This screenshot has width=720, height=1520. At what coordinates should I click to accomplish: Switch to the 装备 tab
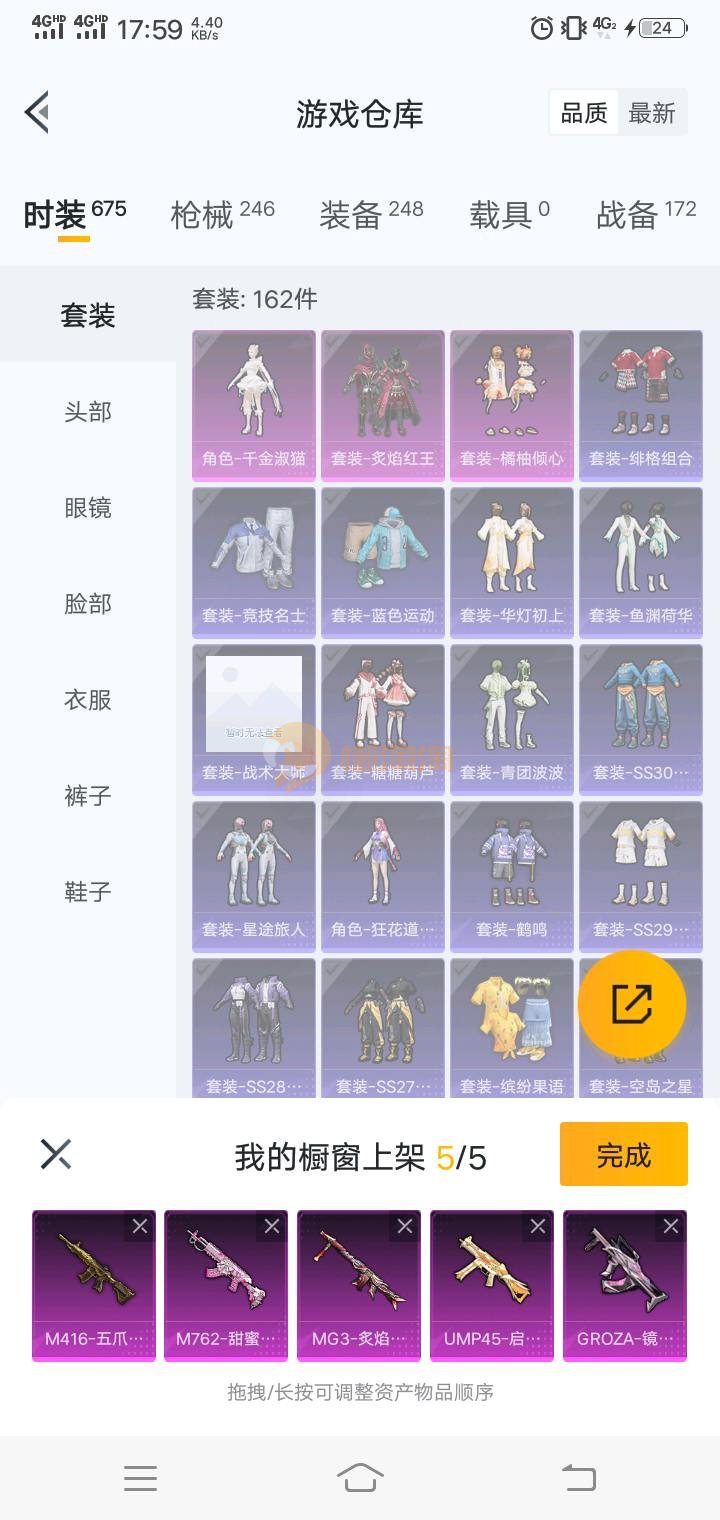370,214
